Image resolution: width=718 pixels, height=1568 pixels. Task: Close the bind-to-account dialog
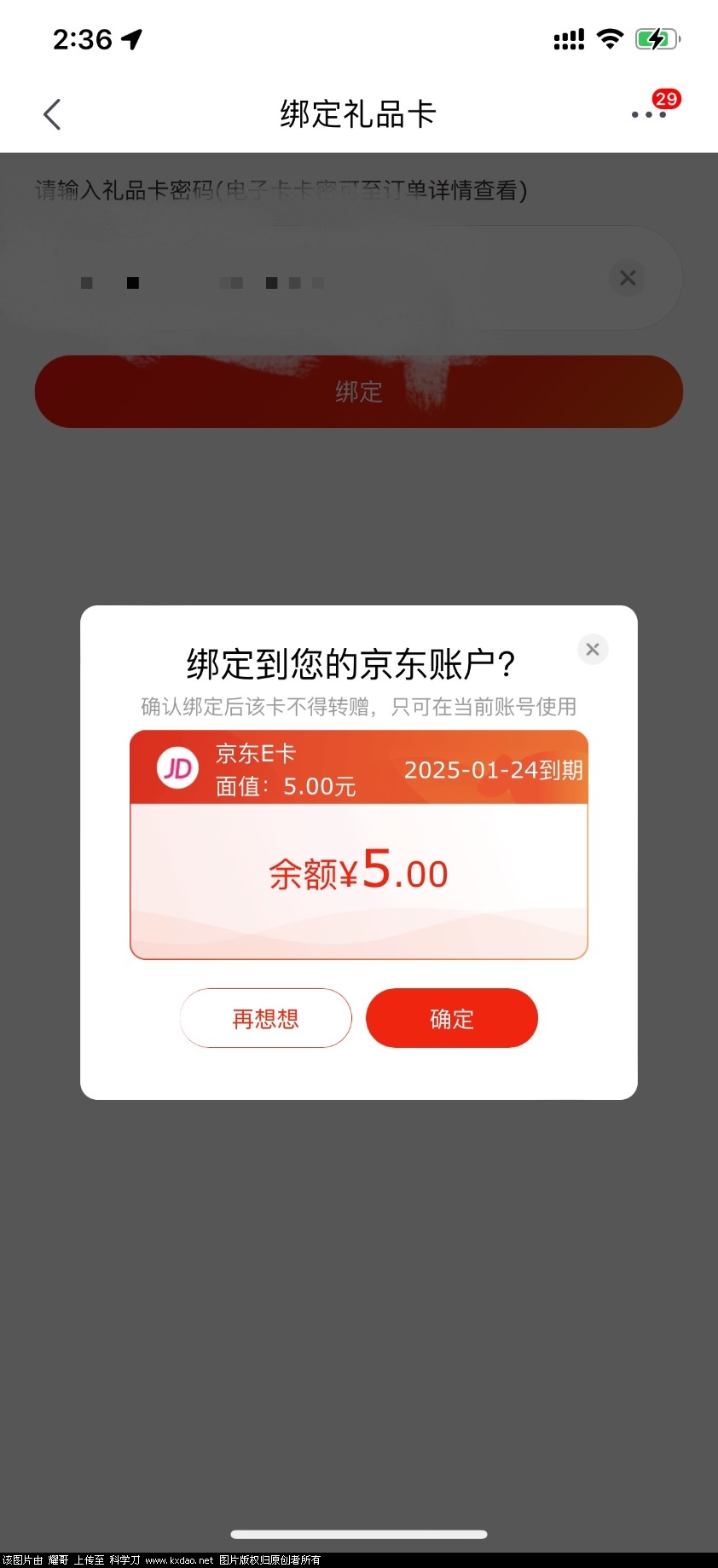coord(593,650)
